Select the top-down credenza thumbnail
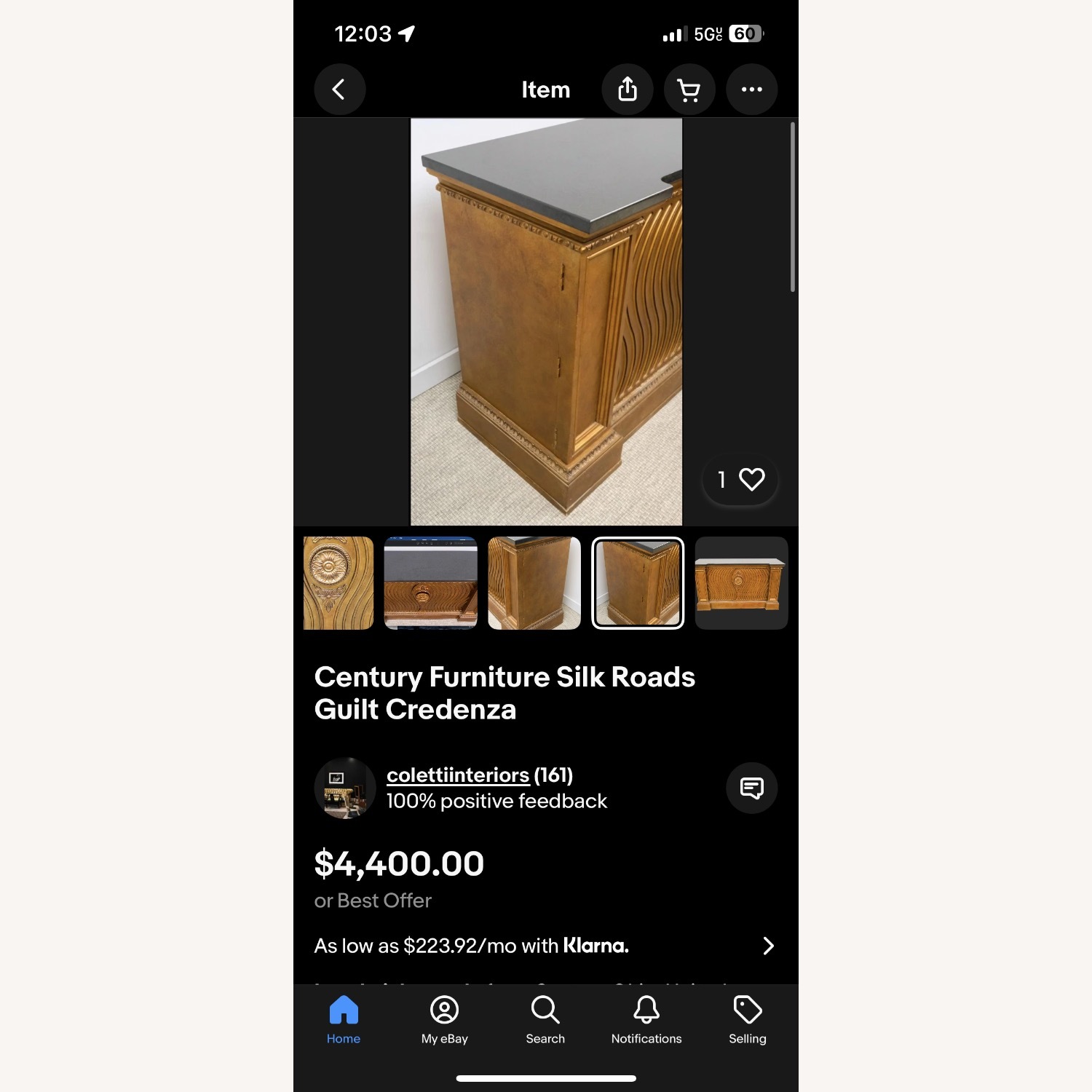This screenshot has height=1092, width=1092. (431, 583)
